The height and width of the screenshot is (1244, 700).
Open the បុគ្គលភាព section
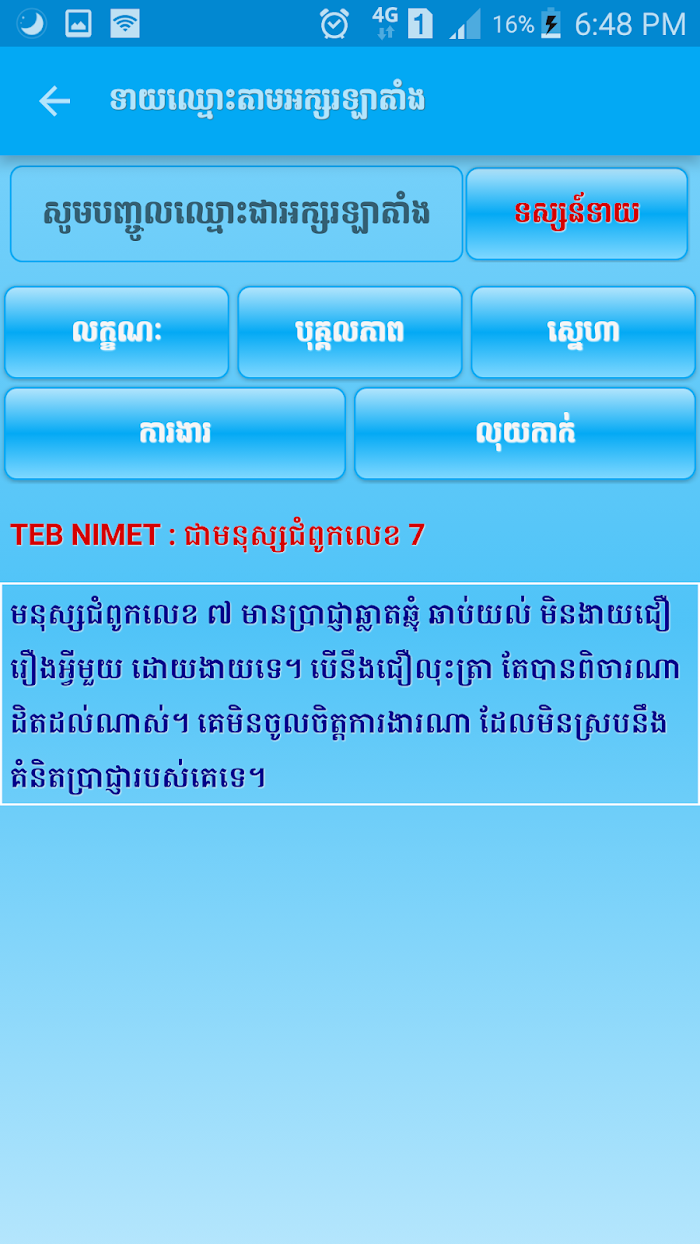[350, 333]
